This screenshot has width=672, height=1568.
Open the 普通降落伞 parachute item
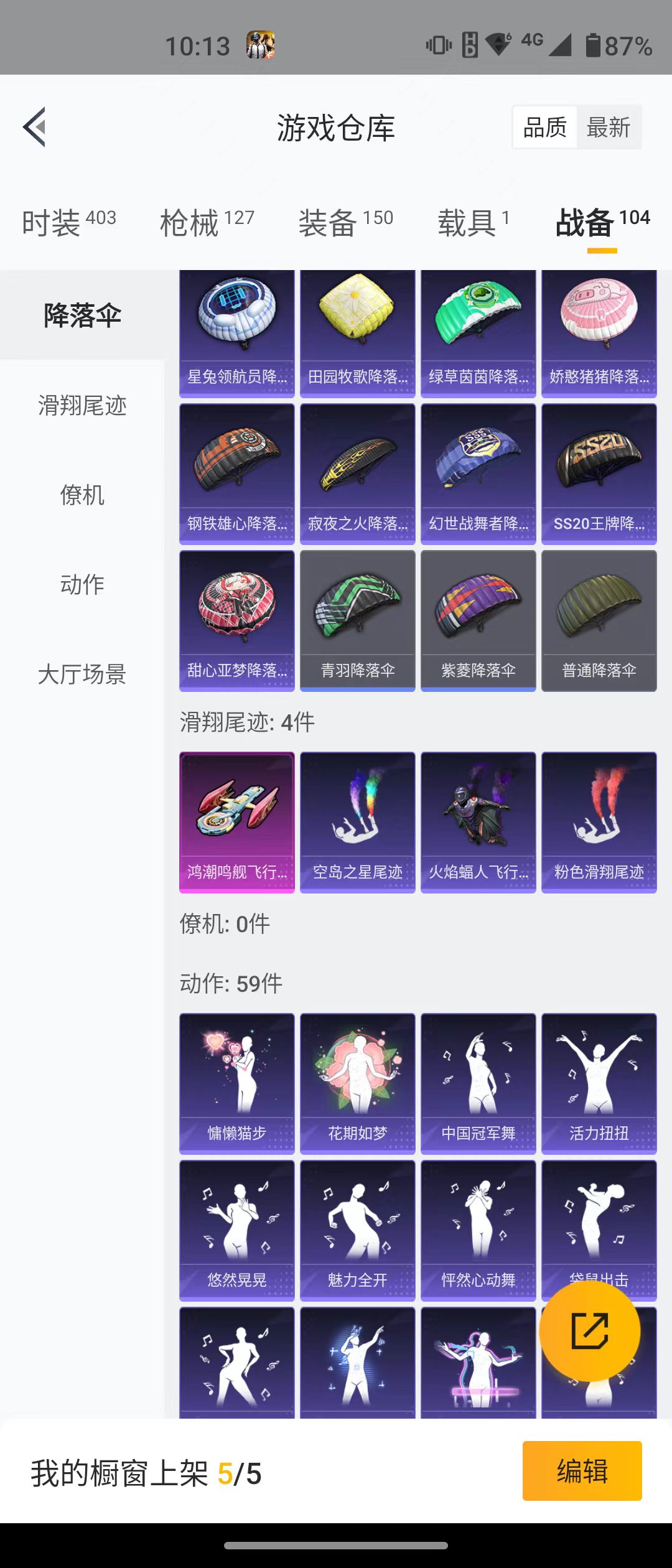coord(599,620)
